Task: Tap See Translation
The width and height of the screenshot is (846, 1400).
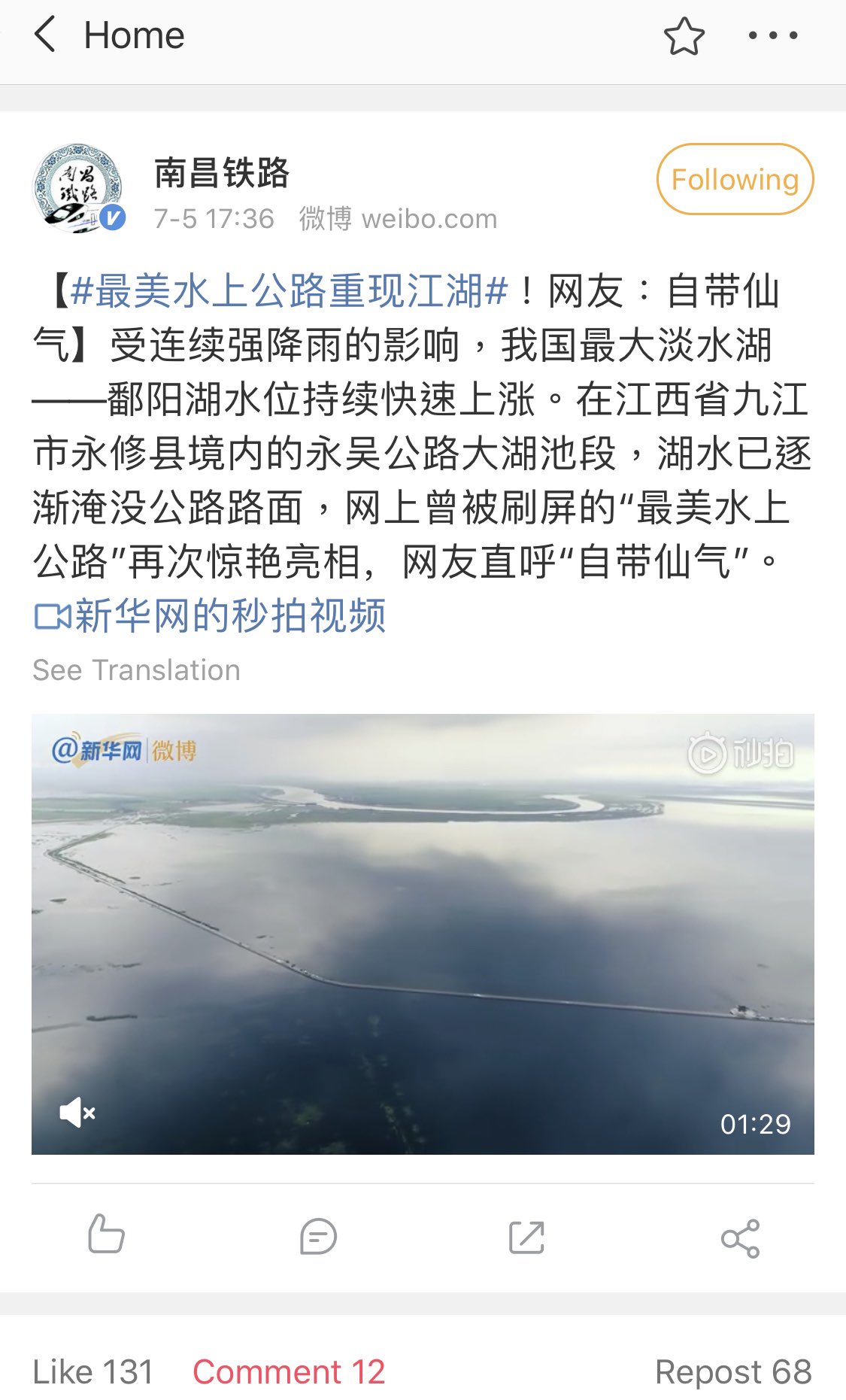Action: pos(136,670)
